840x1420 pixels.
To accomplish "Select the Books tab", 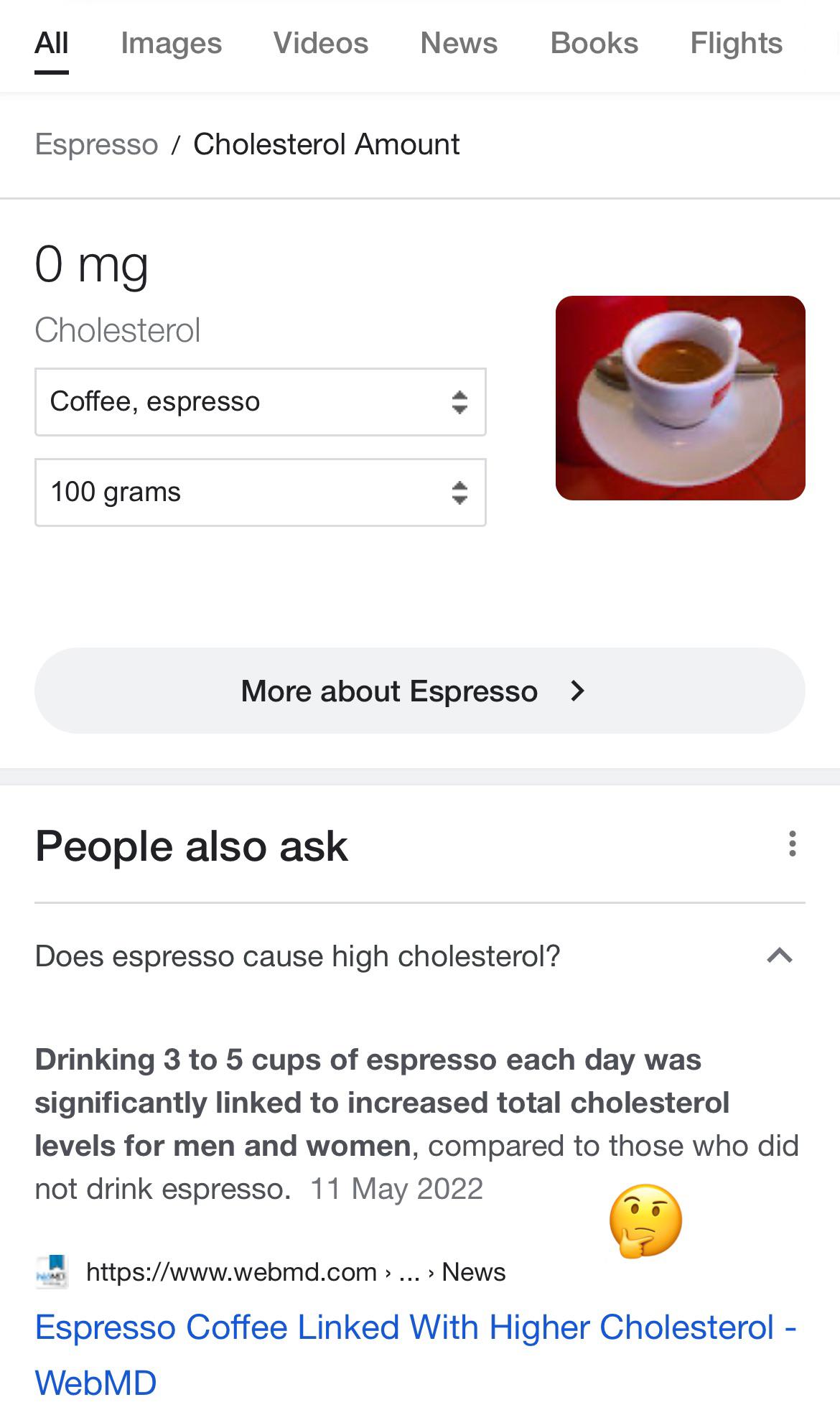I will [x=594, y=43].
